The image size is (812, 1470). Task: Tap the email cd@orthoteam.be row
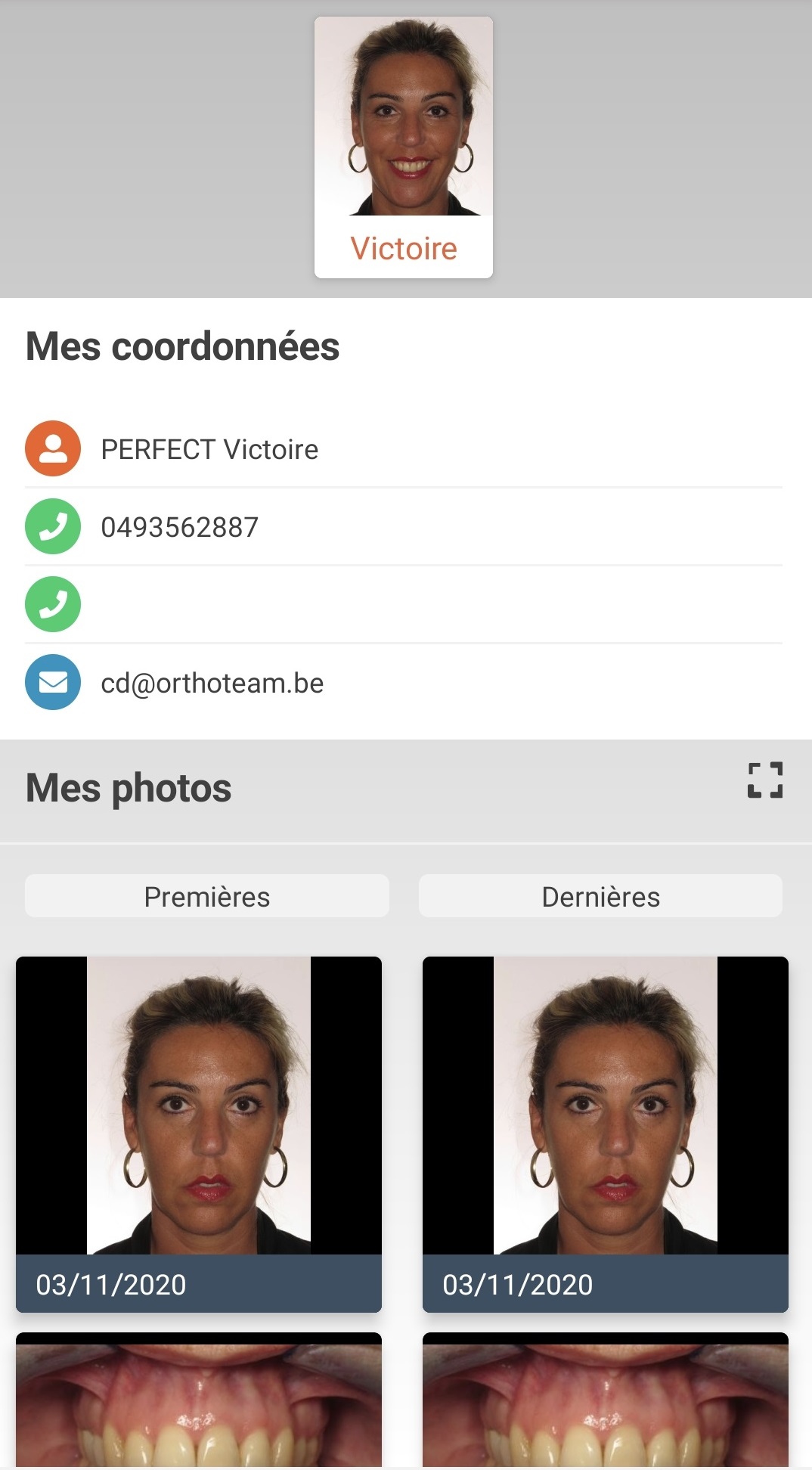click(x=404, y=682)
